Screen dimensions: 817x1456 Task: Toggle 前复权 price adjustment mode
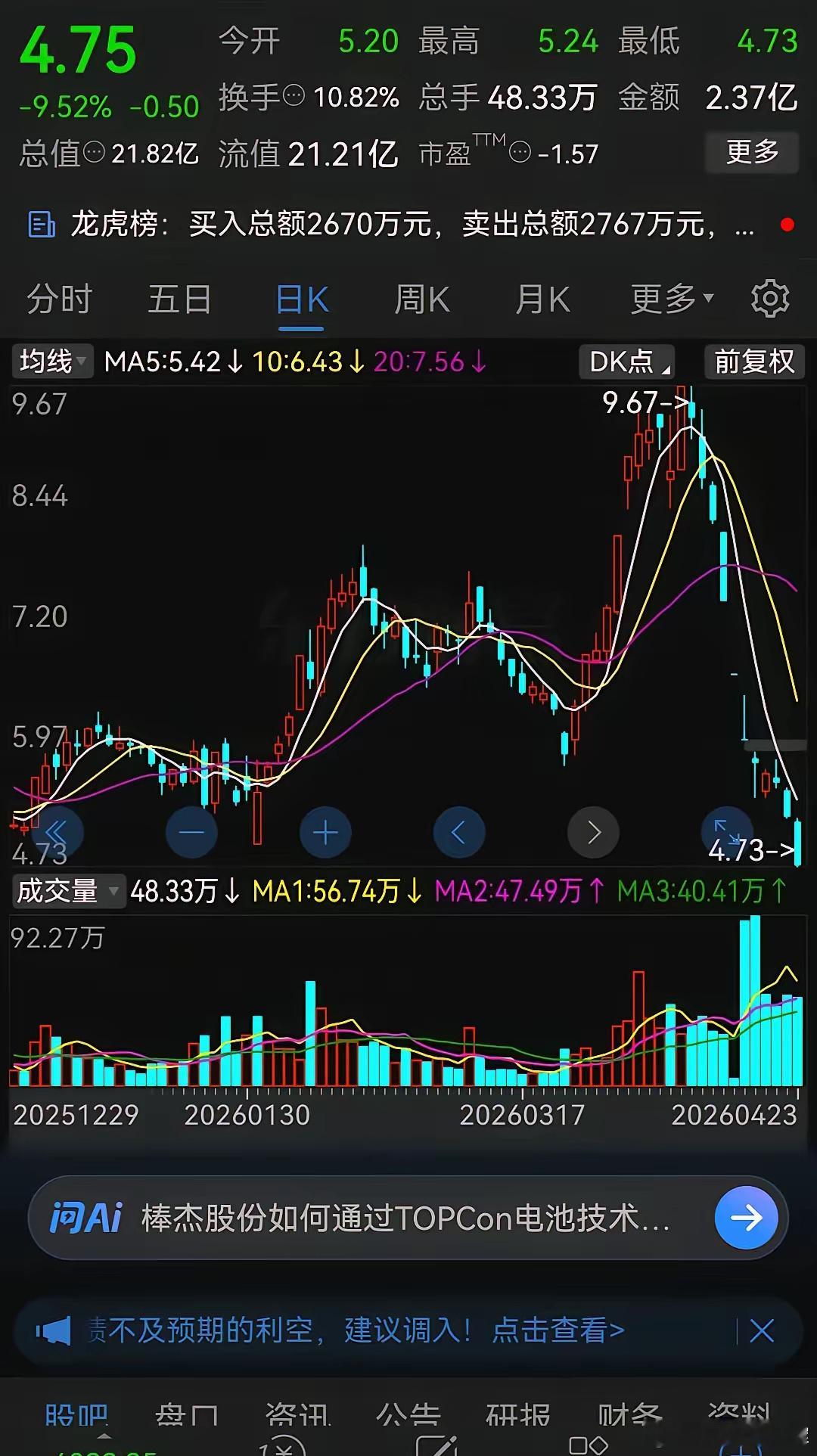click(x=753, y=362)
